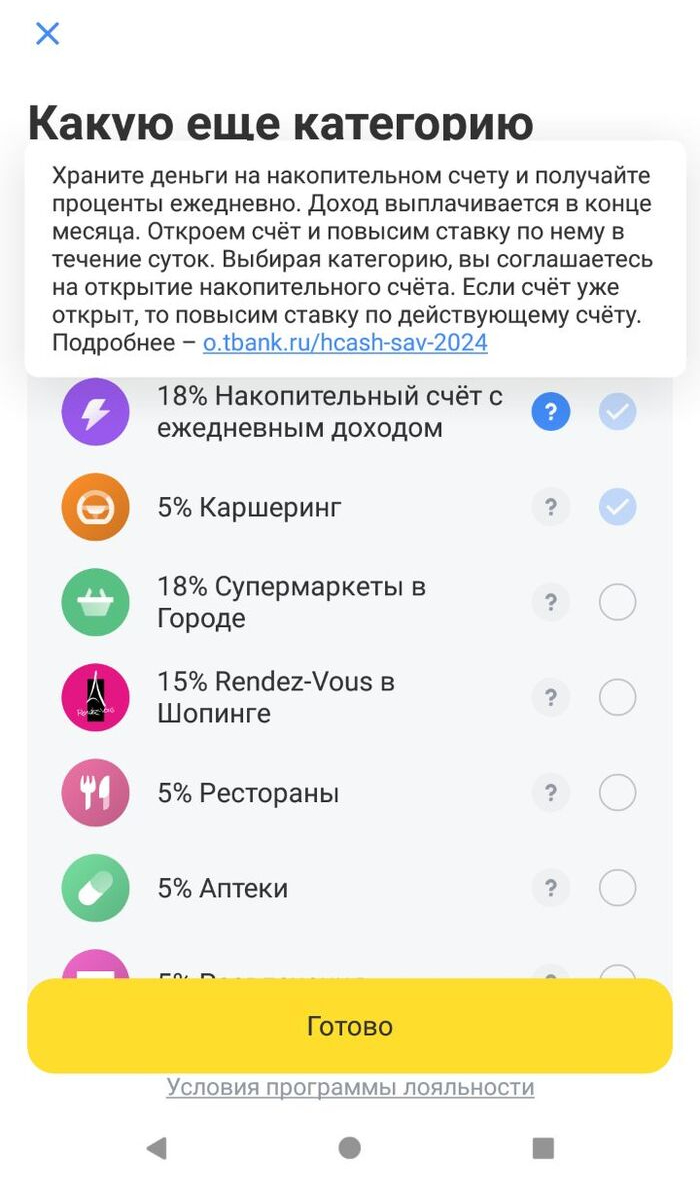
Task: Show the help info for Каршеринг
Action: (550, 507)
